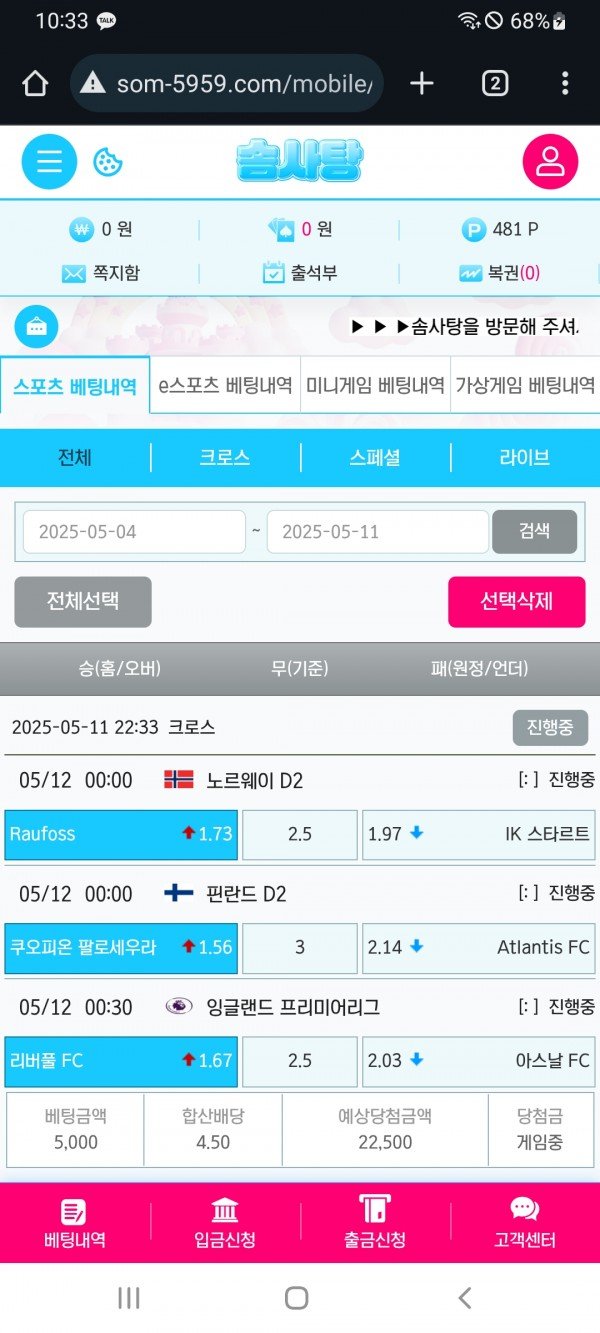Viewport: 600px width, 1333px height.
Task: Select the 크로스 filter
Action: click(x=225, y=458)
